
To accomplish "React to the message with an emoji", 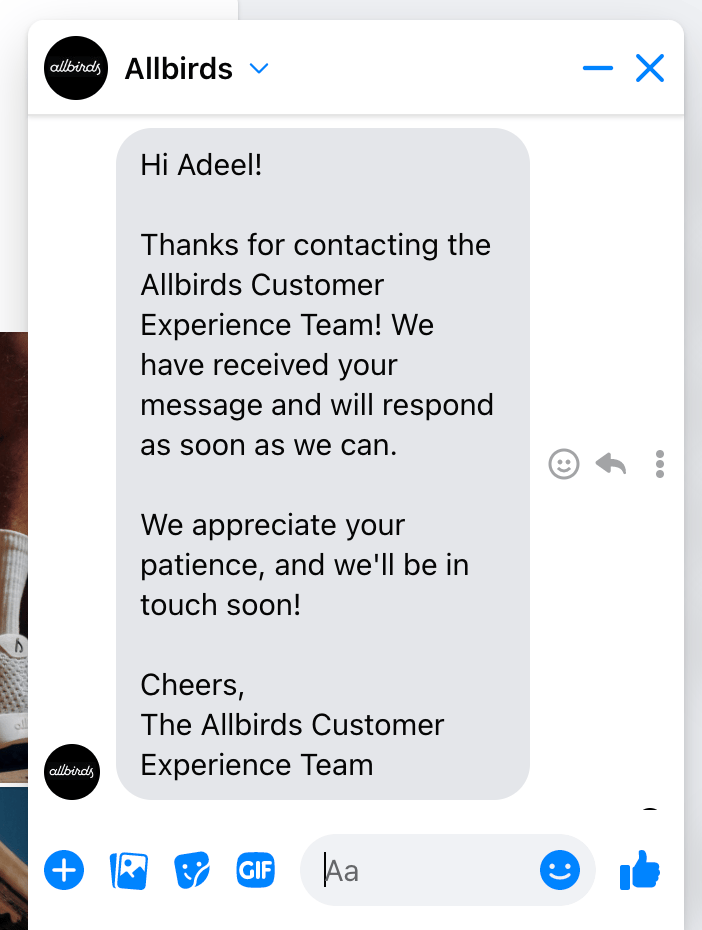I will (564, 464).
